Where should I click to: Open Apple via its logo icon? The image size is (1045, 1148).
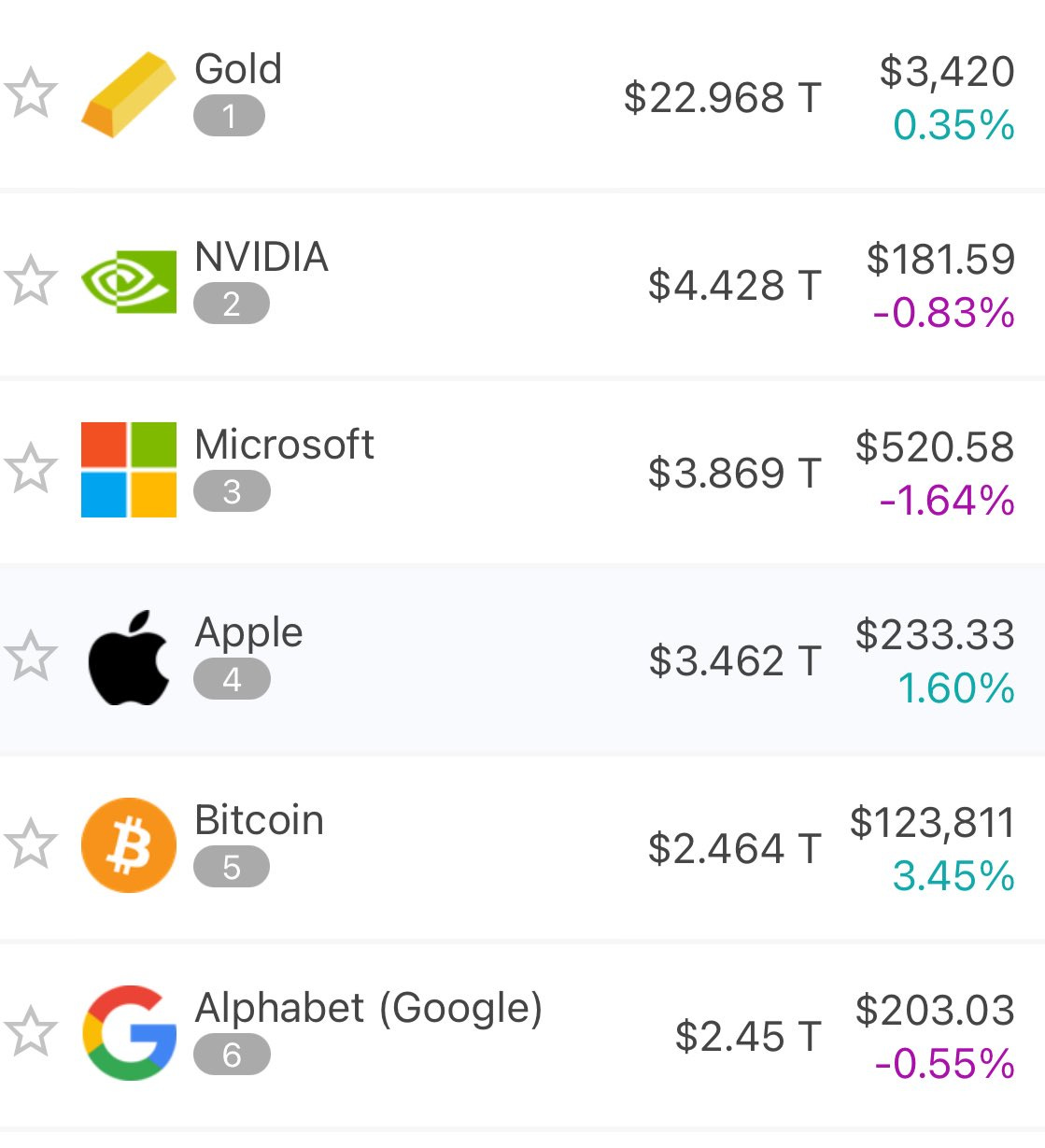(129, 657)
